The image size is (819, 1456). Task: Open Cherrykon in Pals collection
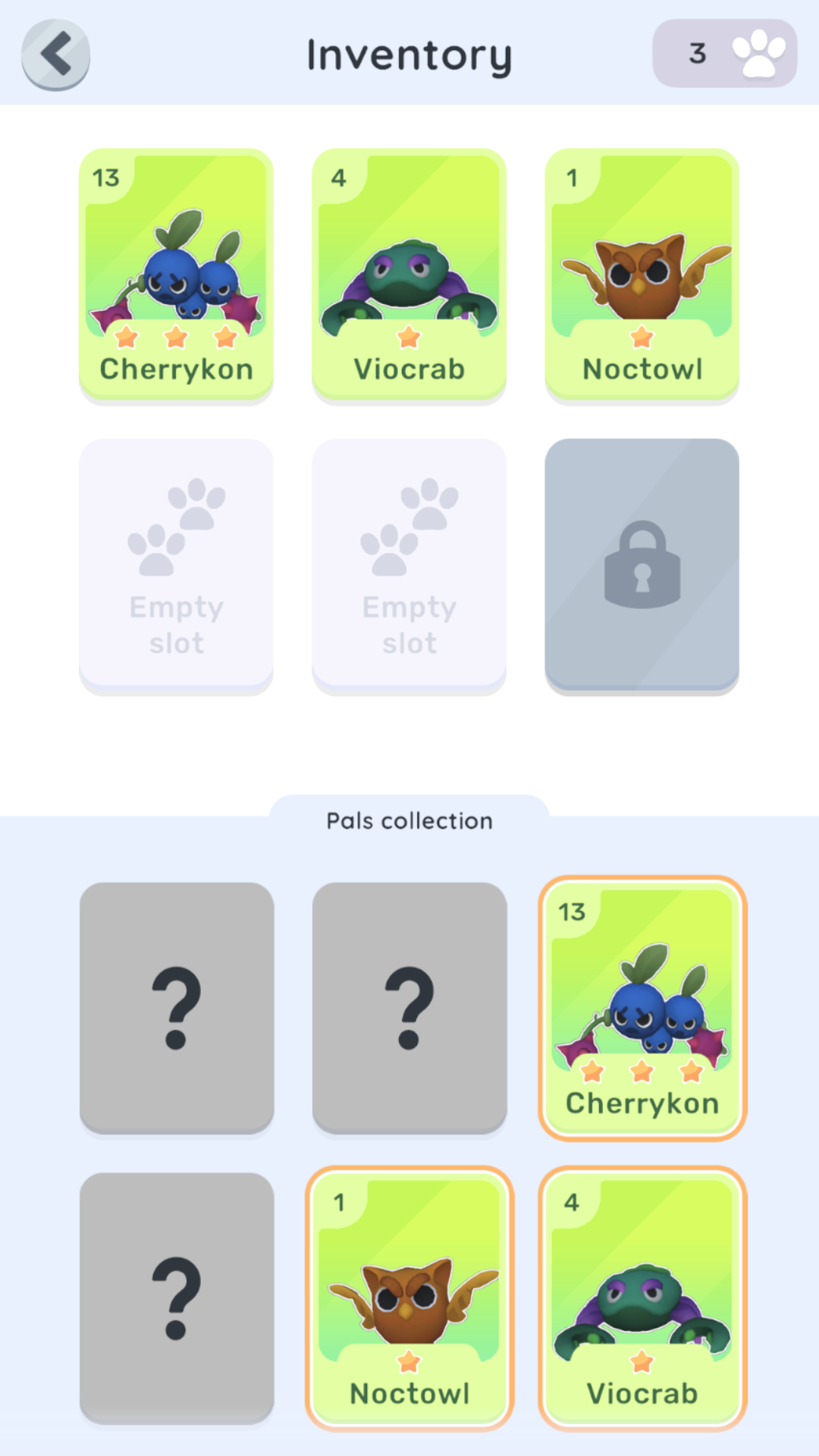point(642,1009)
